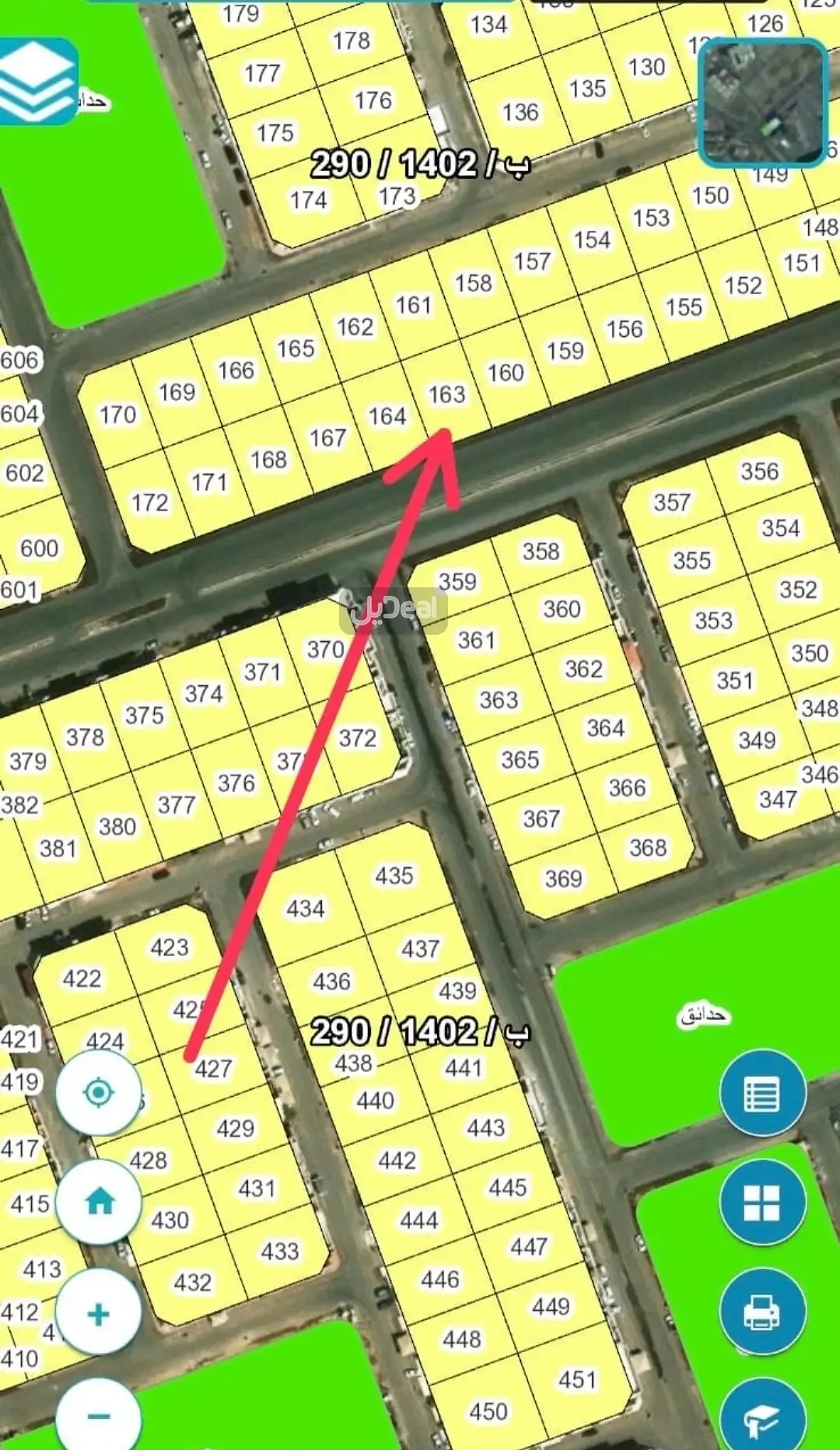Center the map on my location
Viewport: 840px width, 1450px height.
99,1092
